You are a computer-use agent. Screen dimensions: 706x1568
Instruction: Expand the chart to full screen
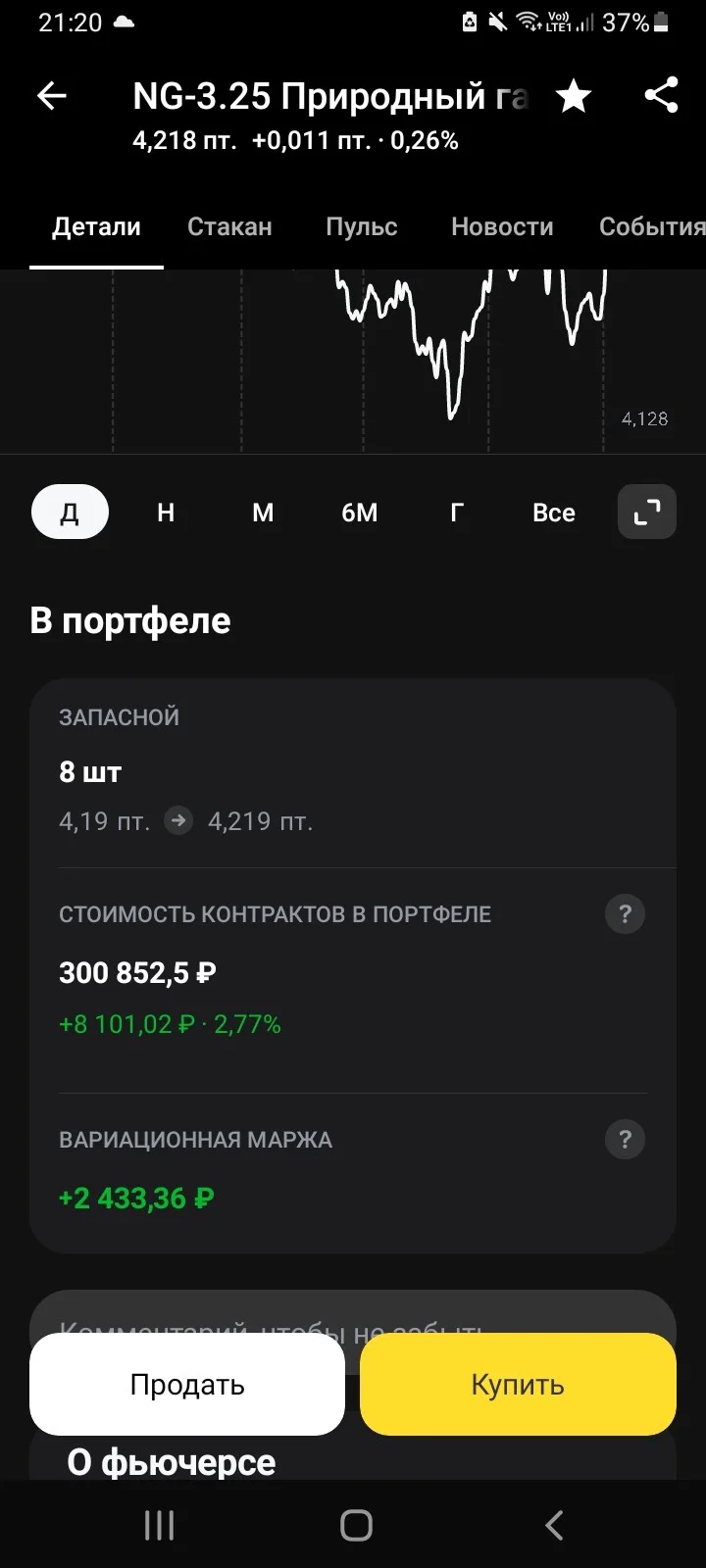pyautogui.click(x=647, y=512)
